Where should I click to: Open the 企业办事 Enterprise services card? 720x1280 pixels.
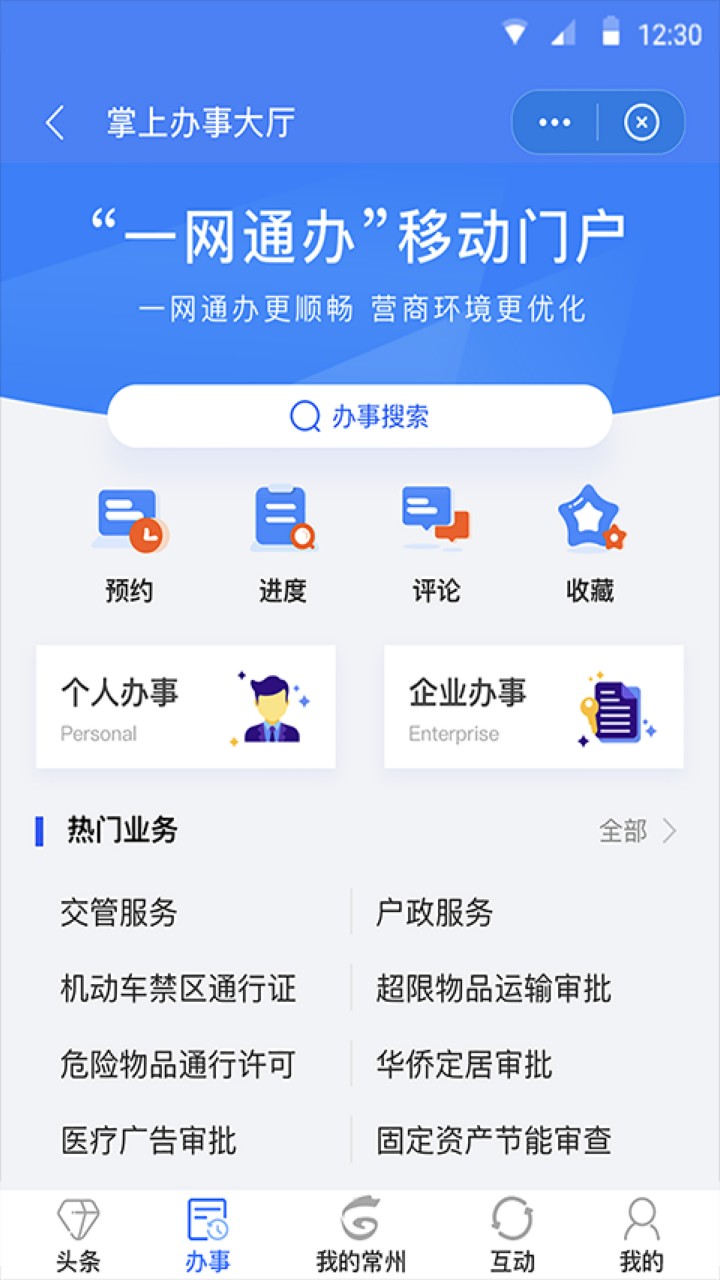[x=533, y=707]
